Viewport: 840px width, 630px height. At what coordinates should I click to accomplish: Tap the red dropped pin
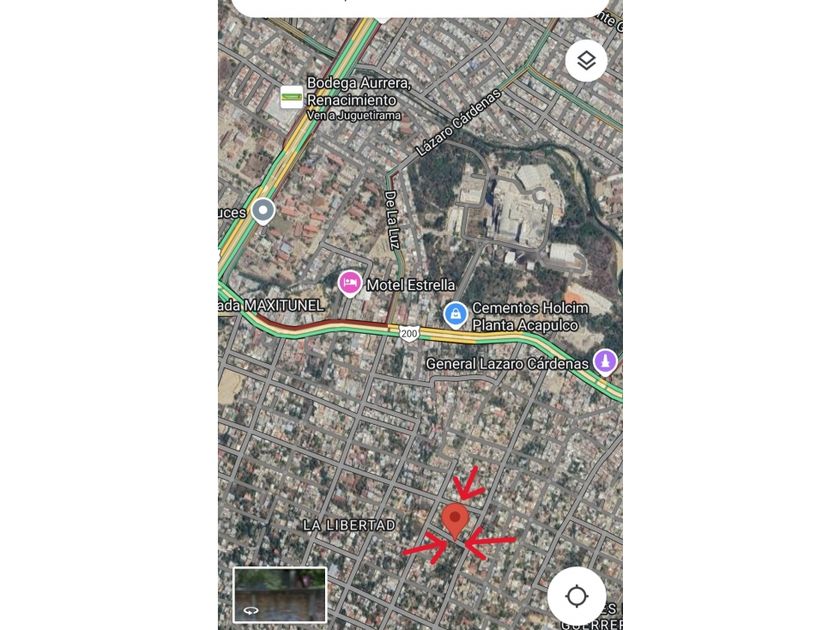point(455,522)
